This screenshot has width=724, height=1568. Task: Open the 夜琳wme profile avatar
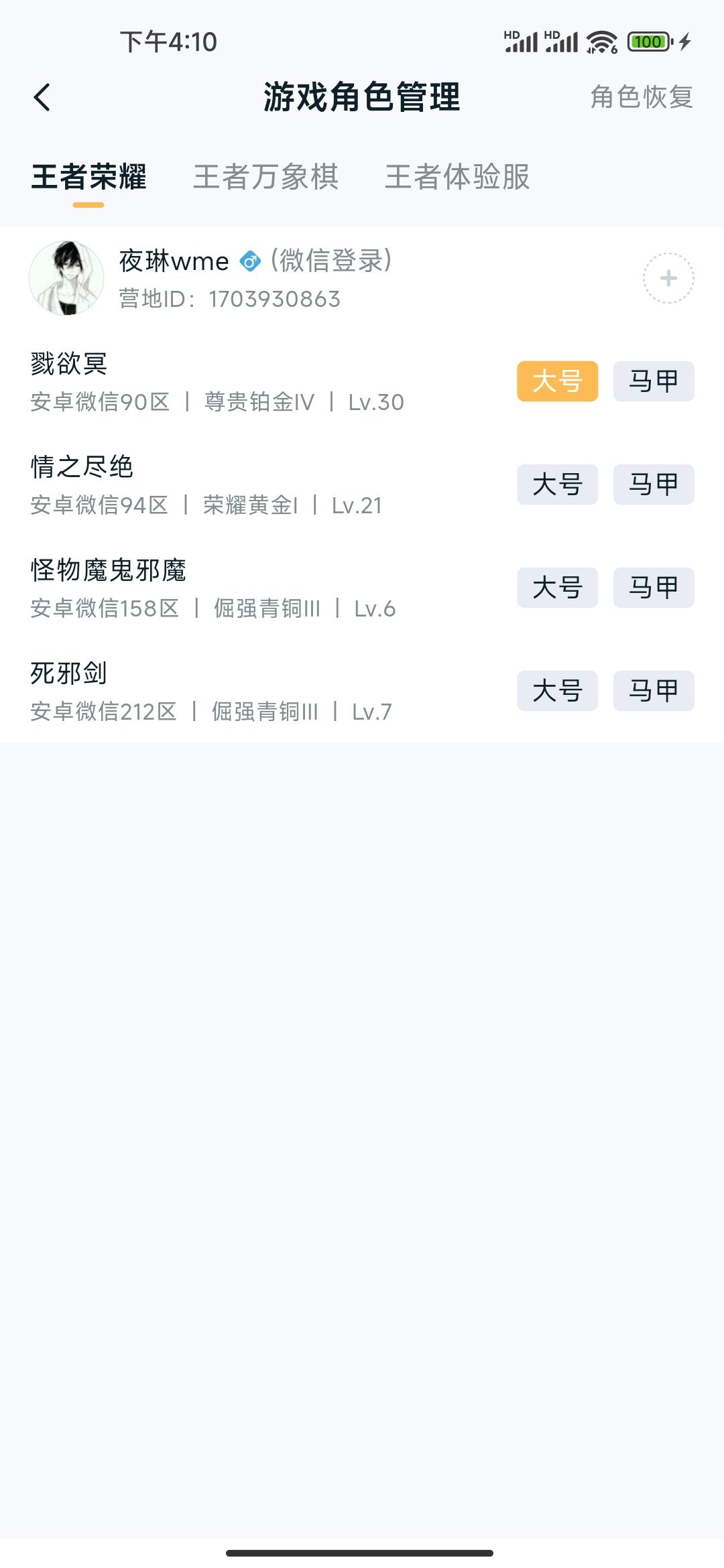coord(67,279)
